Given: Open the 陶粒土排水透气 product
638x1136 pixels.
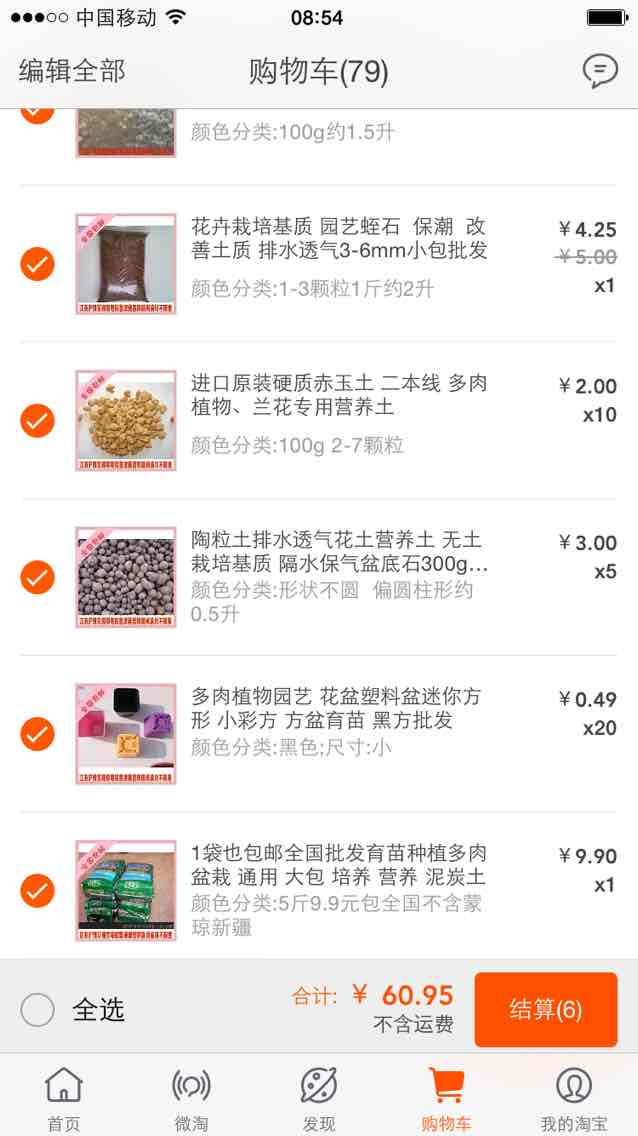Looking at the screenshot, I should [339, 552].
